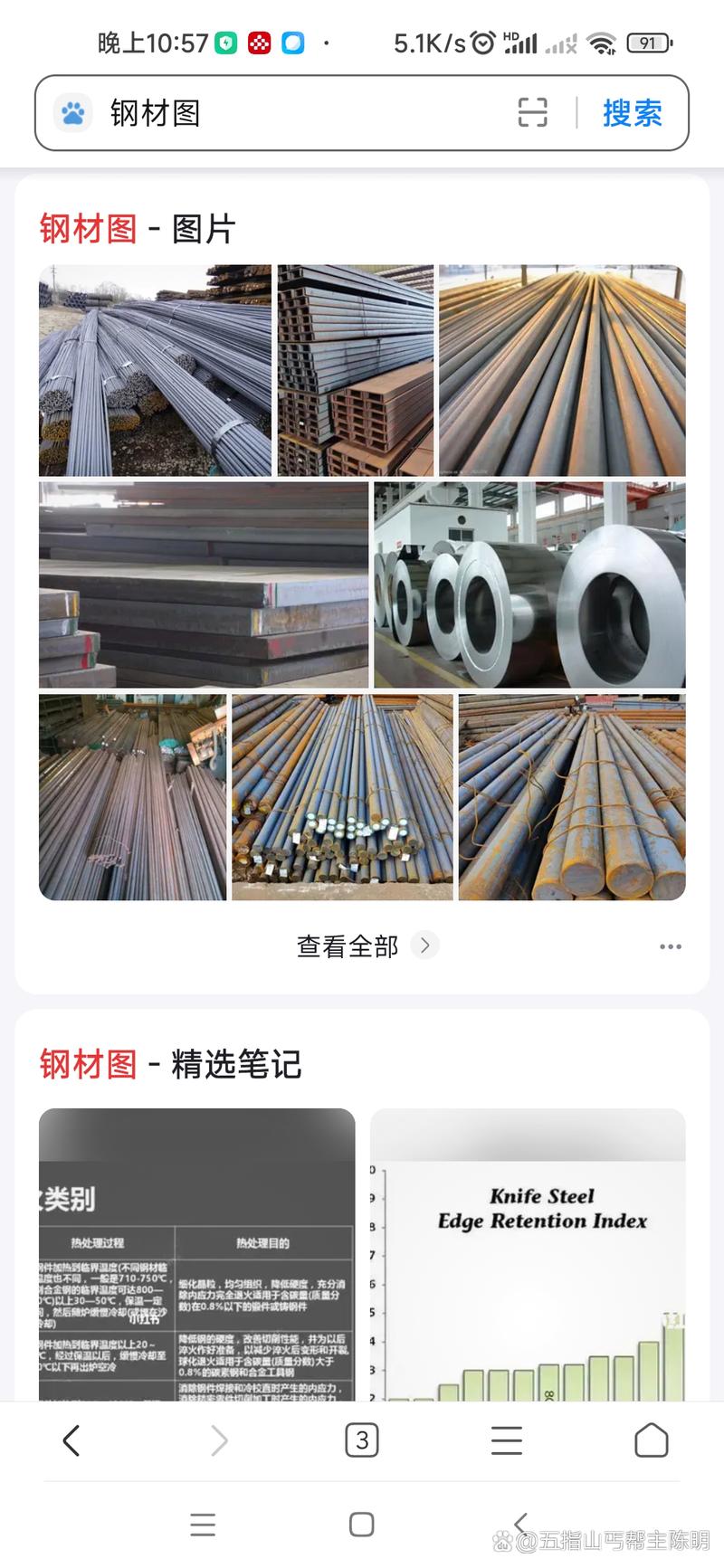The height and width of the screenshot is (1568, 724).
Task: Open the heat treatment table note
Action: click(196, 1255)
